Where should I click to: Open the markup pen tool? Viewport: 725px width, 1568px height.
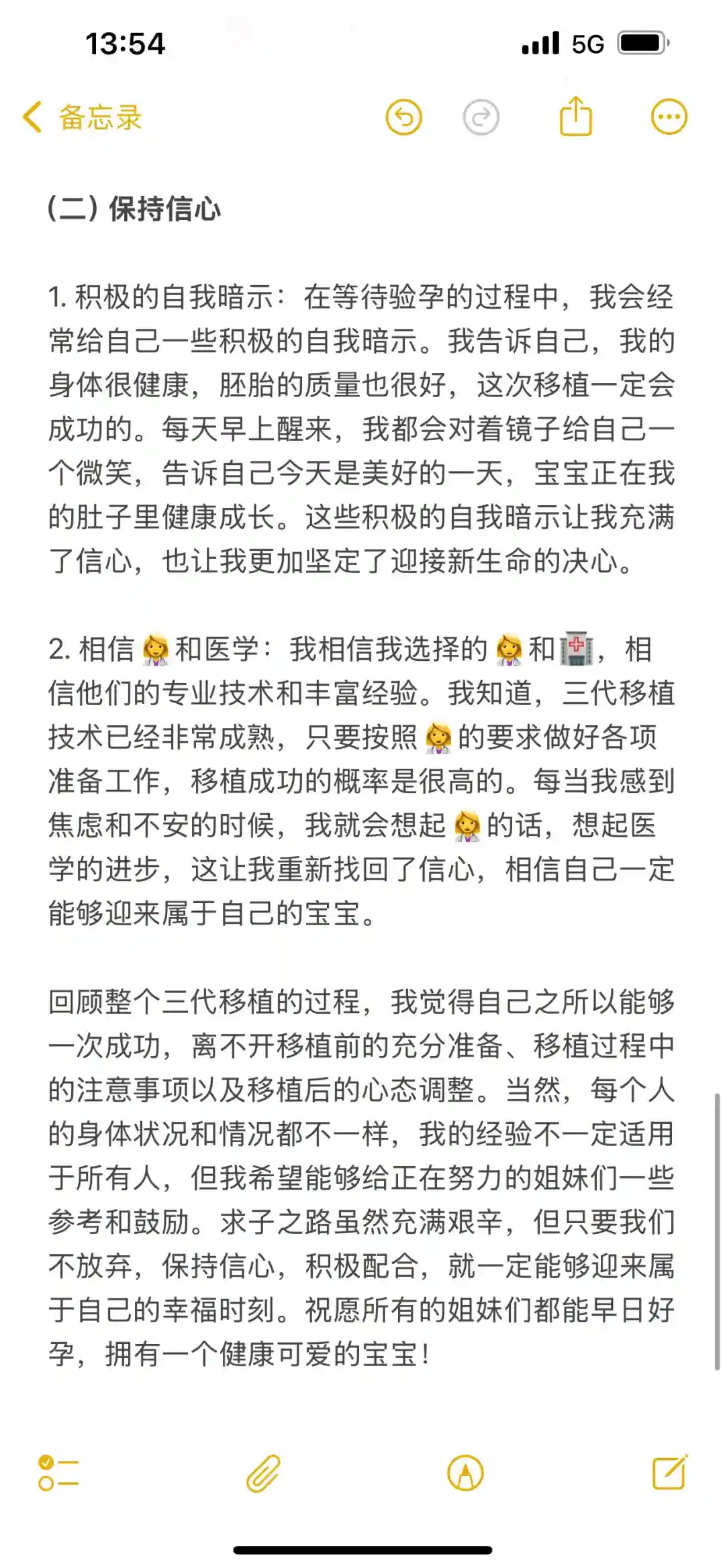465,1473
